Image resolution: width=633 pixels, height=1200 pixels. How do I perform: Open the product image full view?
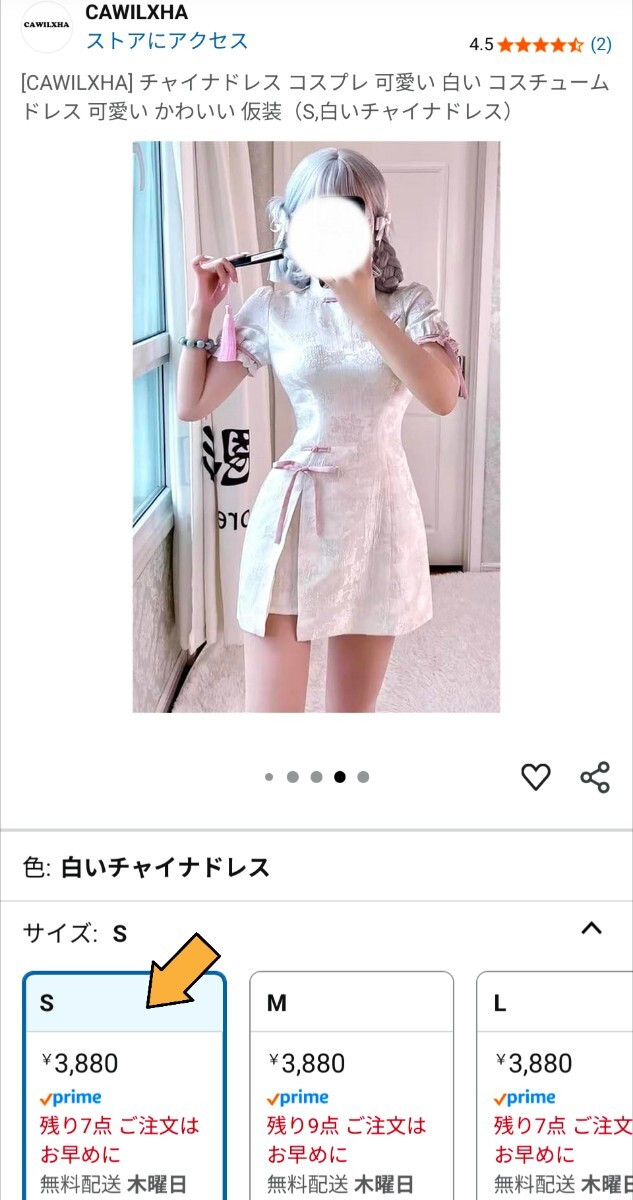click(316, 427)
